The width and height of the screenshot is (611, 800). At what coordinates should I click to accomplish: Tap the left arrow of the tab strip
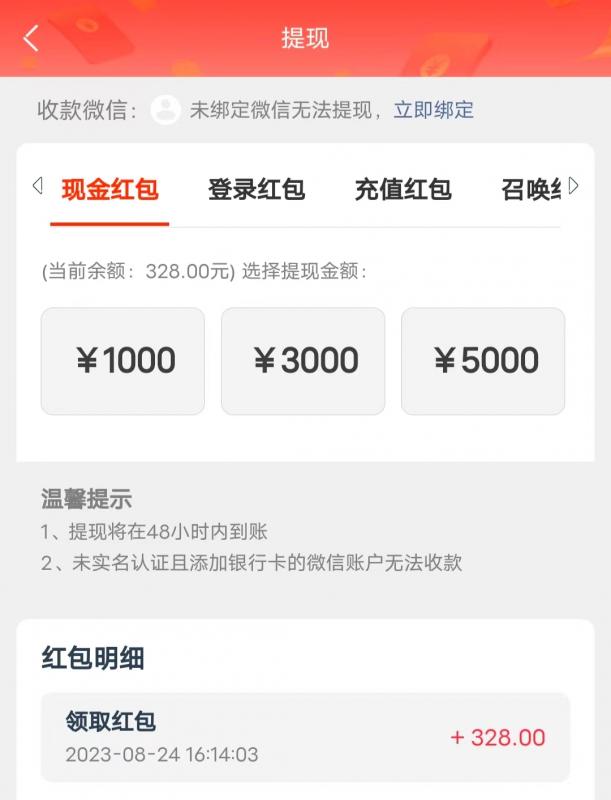click(38, 186)
